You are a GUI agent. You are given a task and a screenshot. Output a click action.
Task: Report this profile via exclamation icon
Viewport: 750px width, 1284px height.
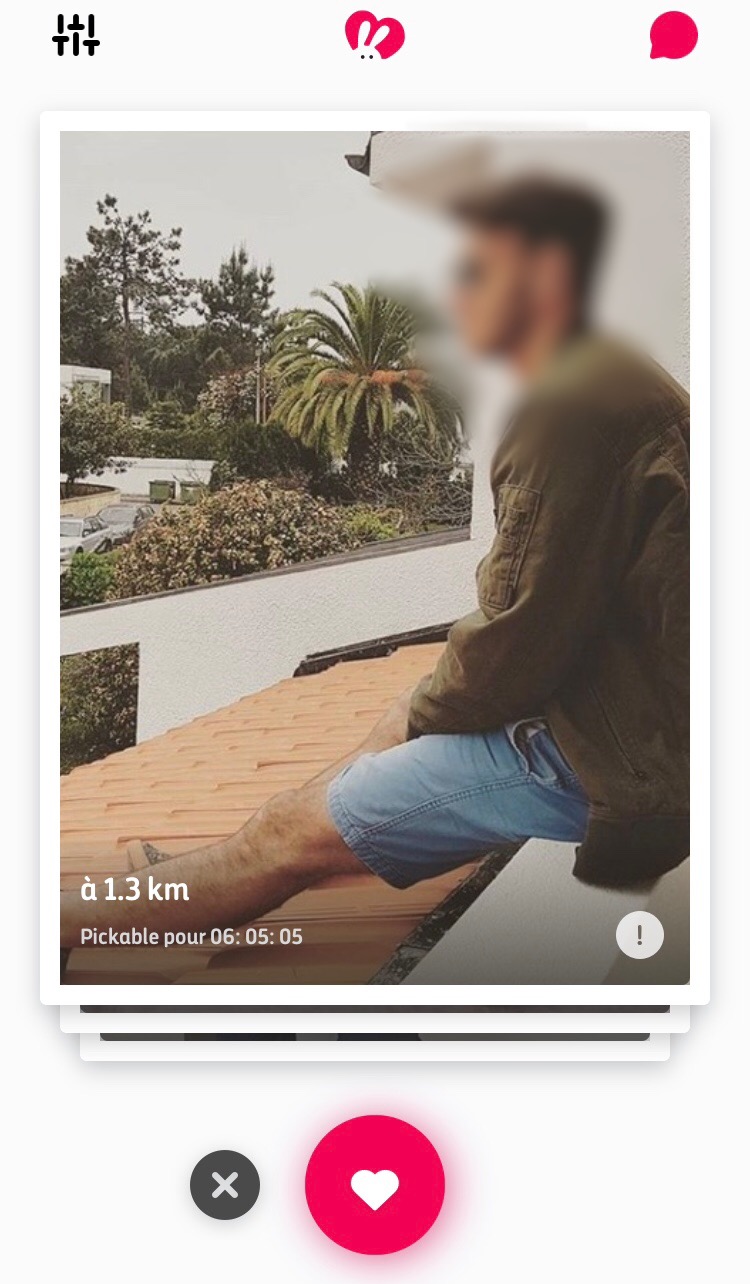coord(640,936)
